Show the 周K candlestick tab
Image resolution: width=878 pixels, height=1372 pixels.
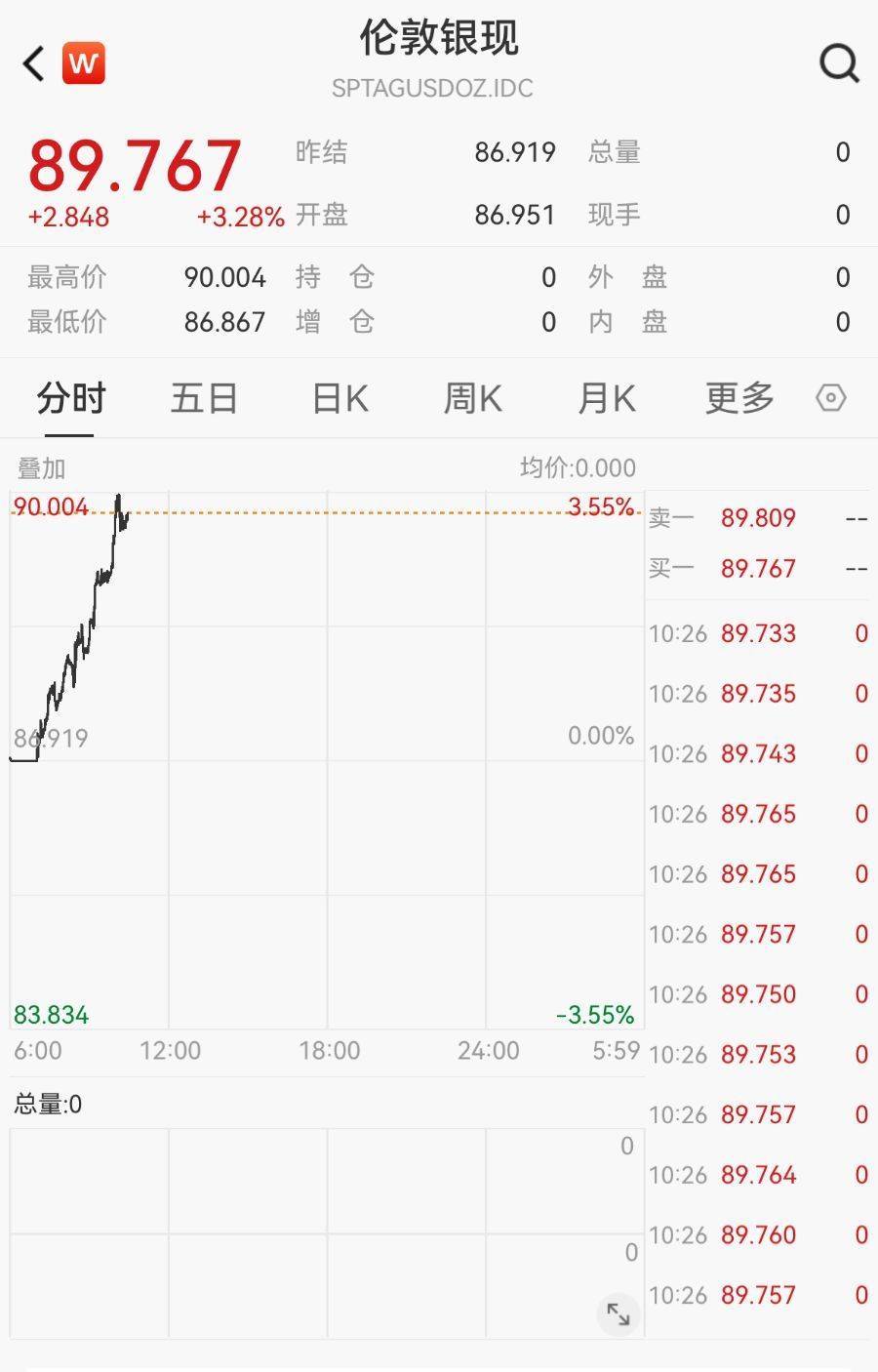pos(472,399)
